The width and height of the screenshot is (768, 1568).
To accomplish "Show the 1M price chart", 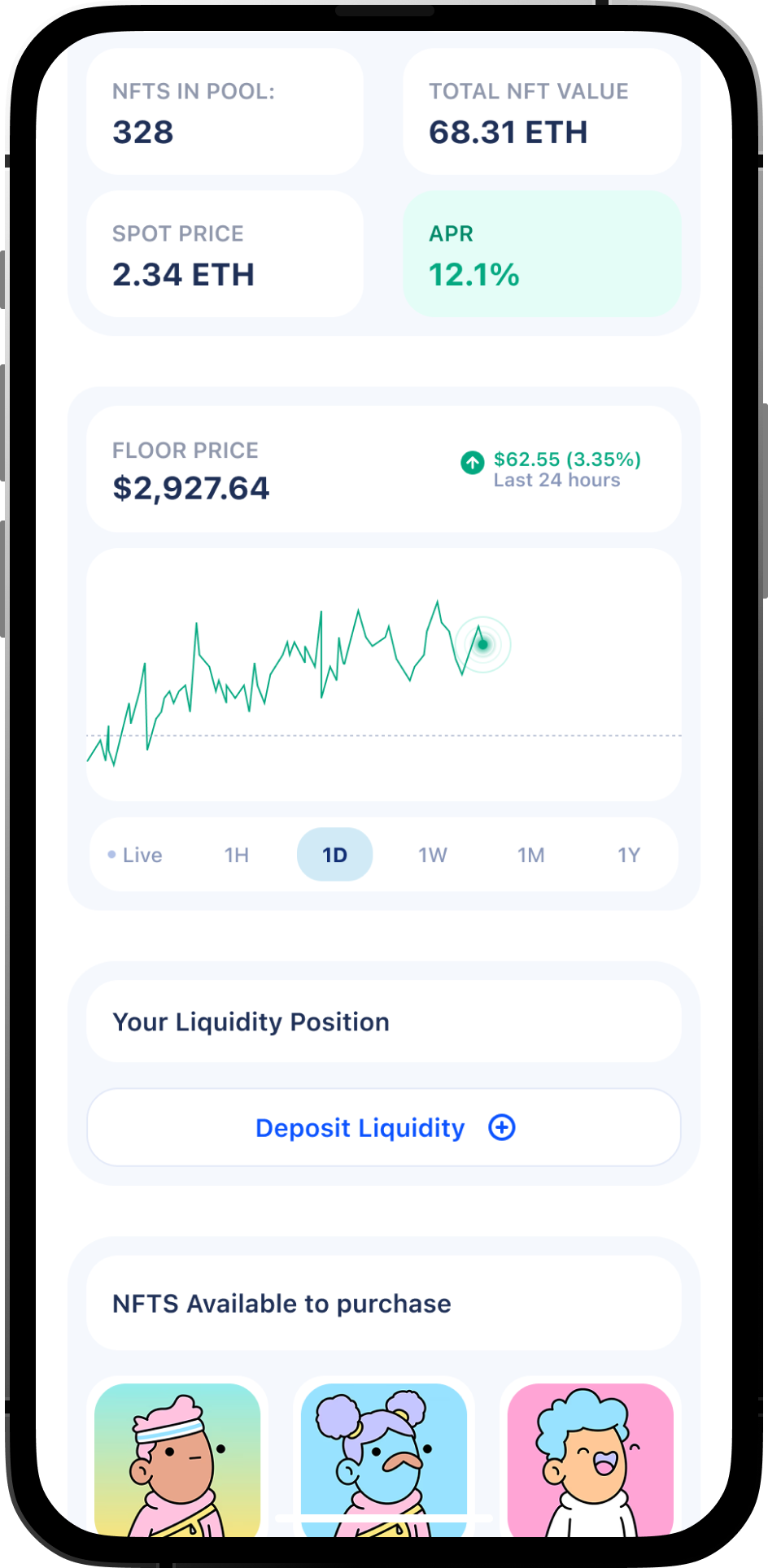I will pos(530,855).
